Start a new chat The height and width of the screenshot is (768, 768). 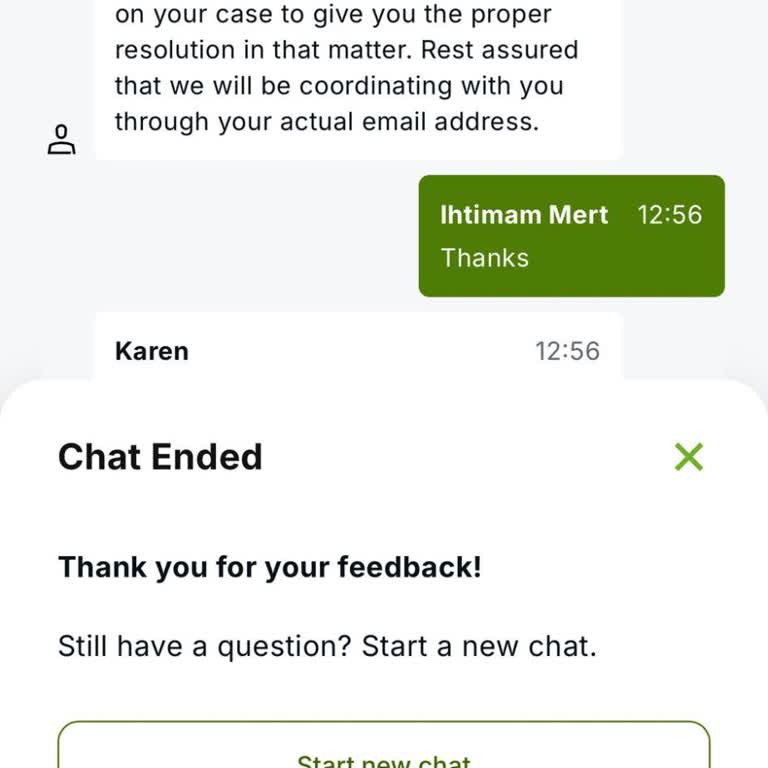(x=384, y=752)
